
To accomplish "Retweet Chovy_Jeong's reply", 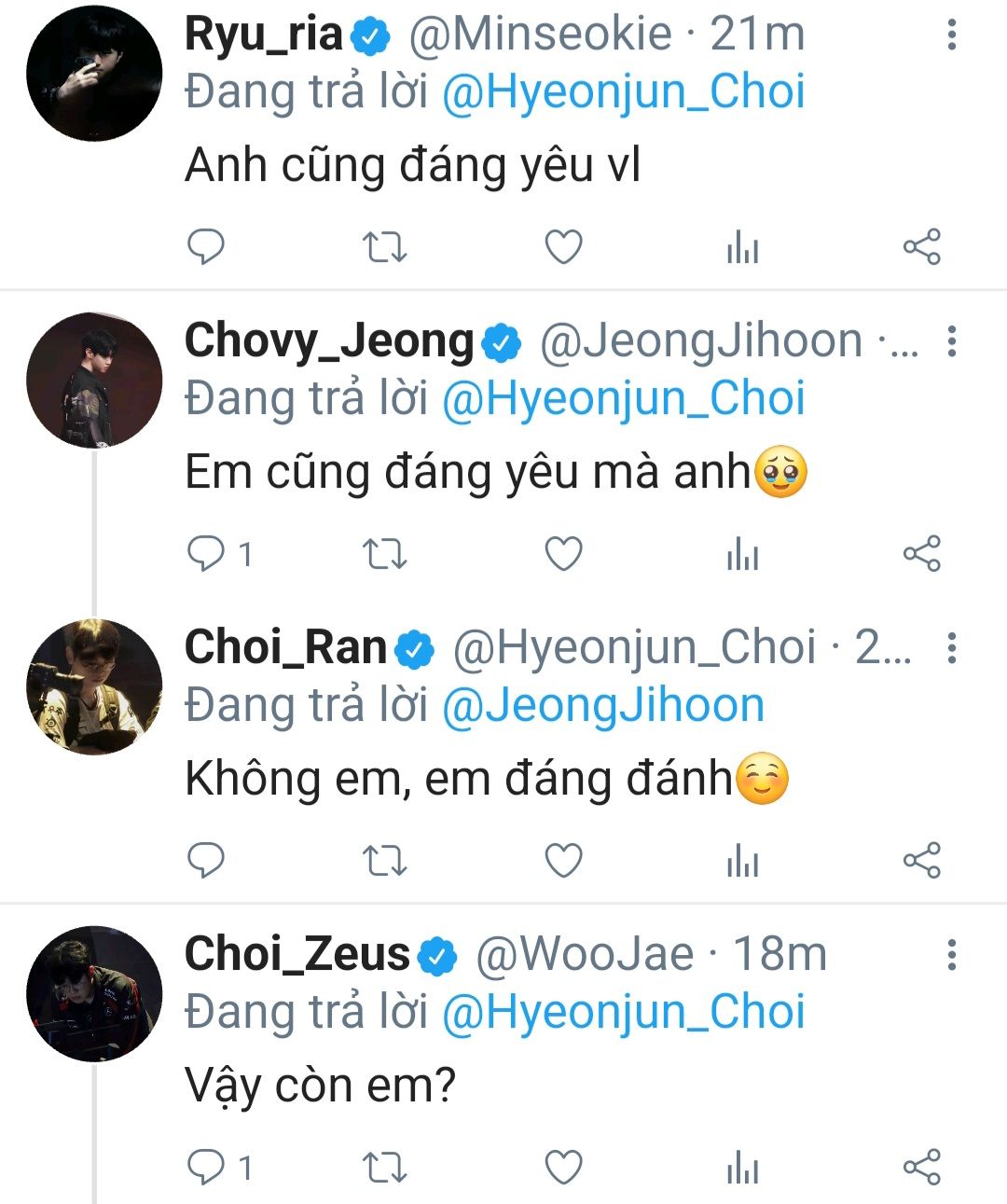I will (384, 554).
